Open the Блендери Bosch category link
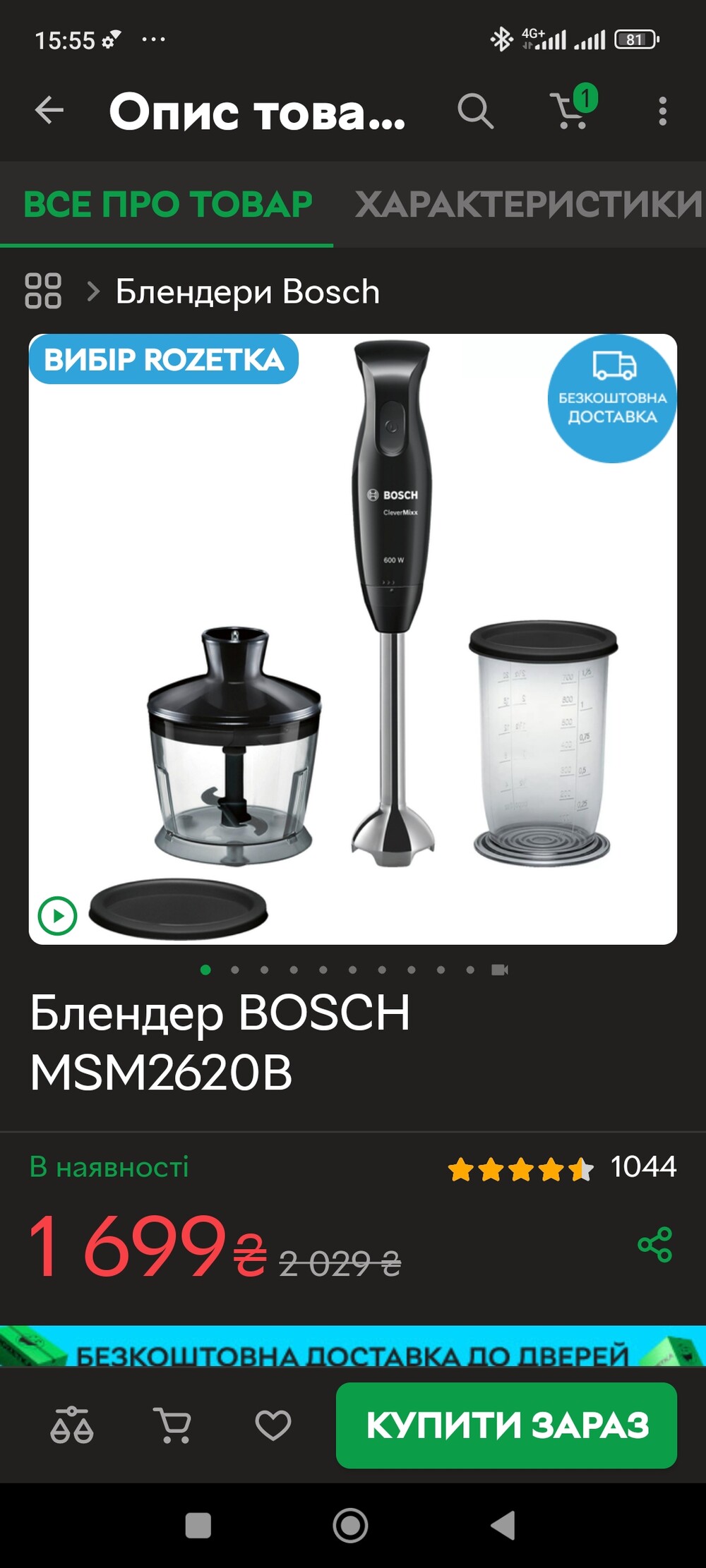Viewport: 706px width, 1568px height. pos(247,291)
